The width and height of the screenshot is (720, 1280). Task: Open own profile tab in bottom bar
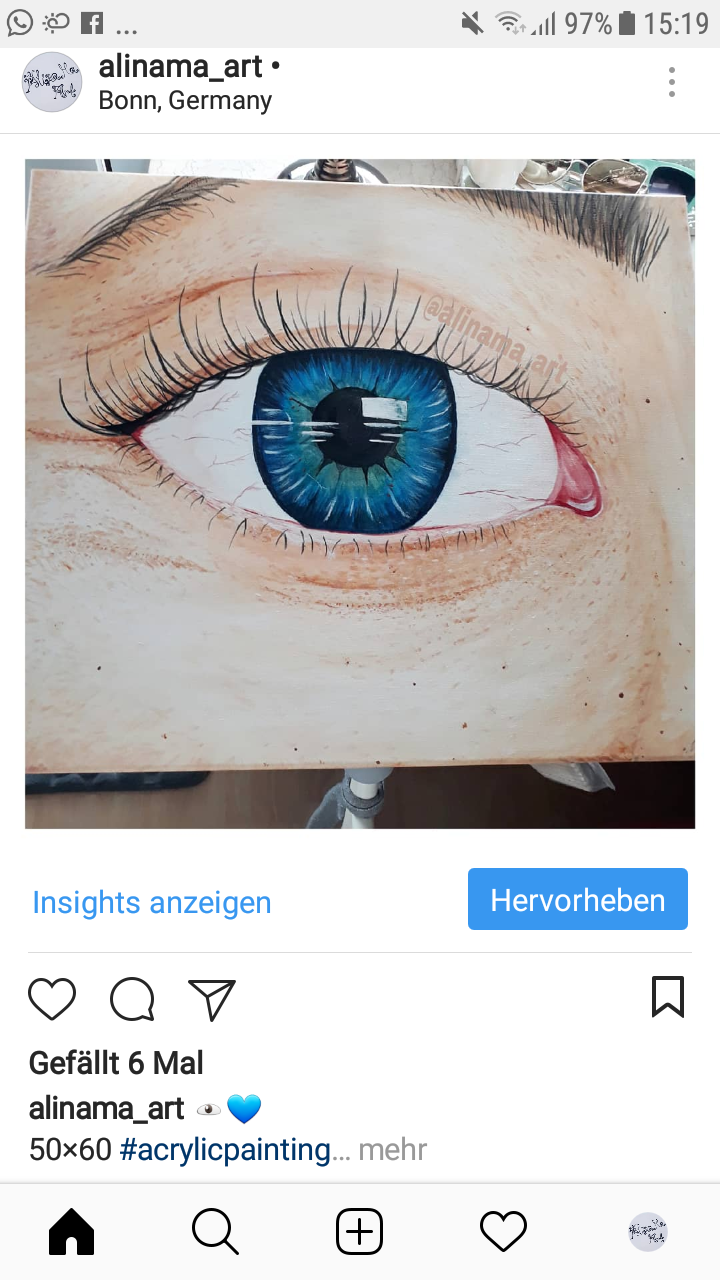tap(647, 1232)
